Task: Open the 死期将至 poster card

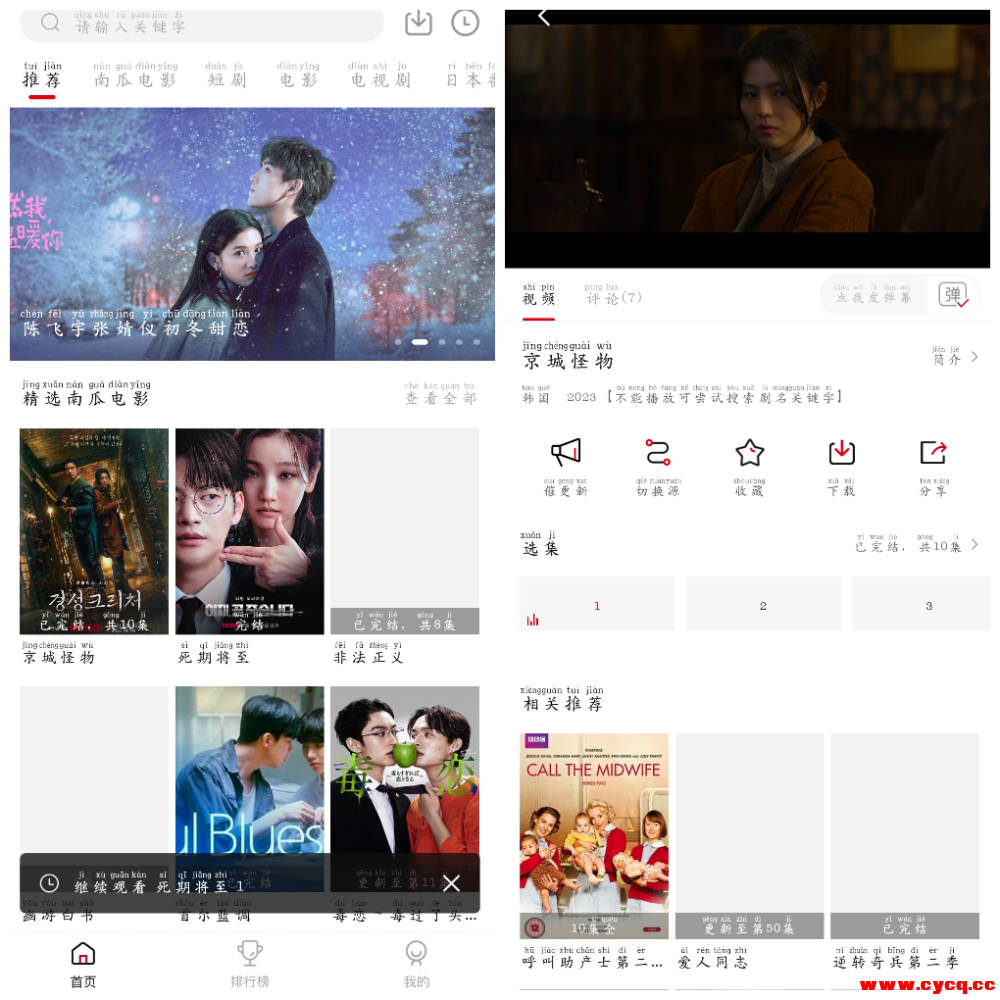Action: (249, 531)
